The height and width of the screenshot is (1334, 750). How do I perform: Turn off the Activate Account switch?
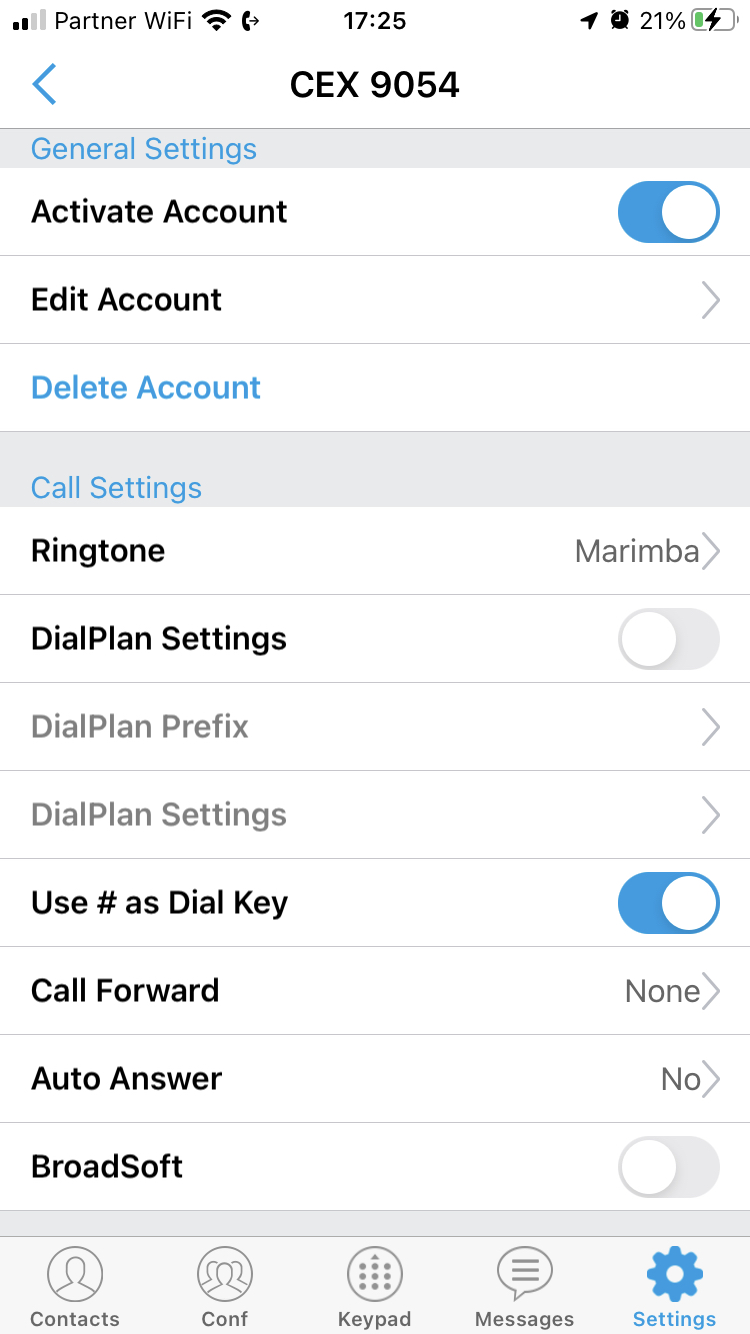coord(668,212)
